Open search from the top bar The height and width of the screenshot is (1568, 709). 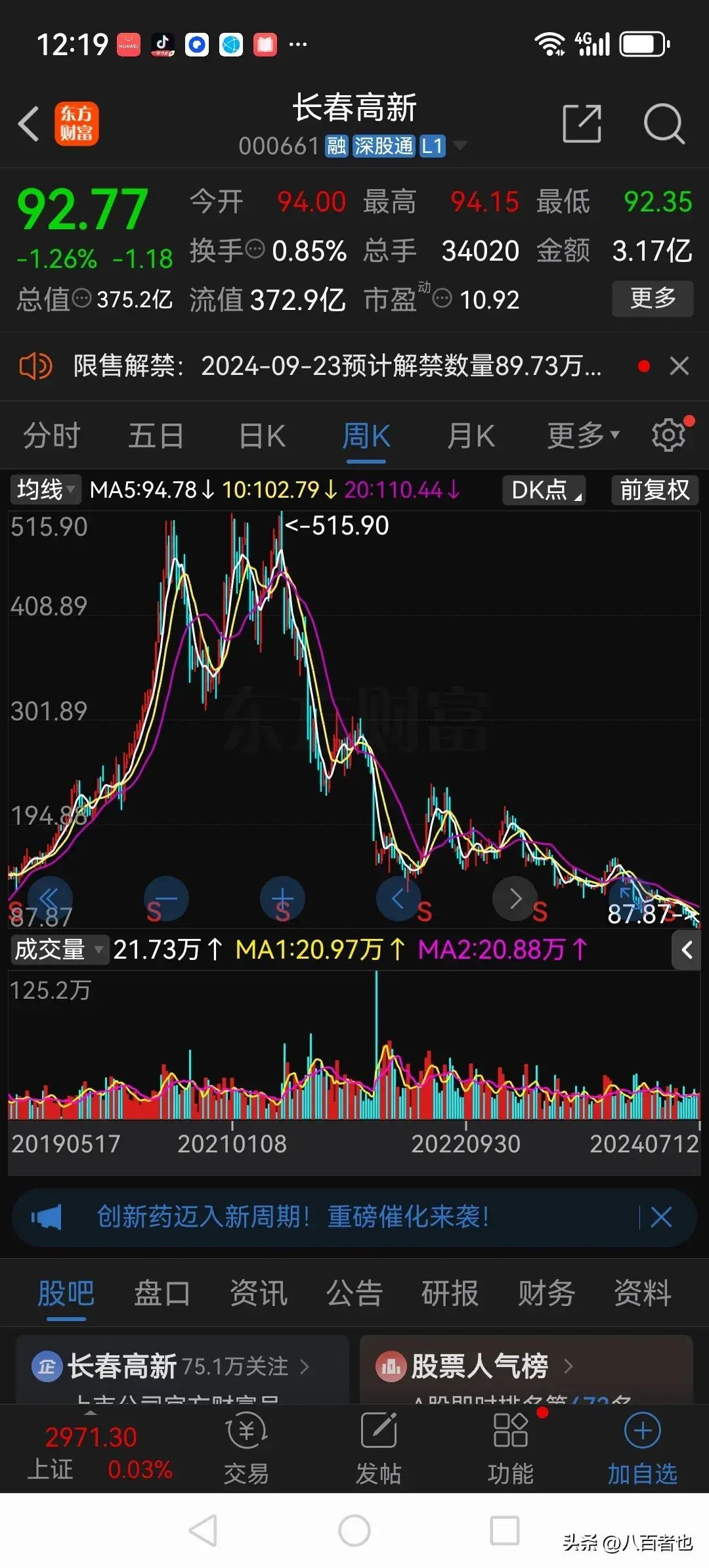click(x=665, y=123)
